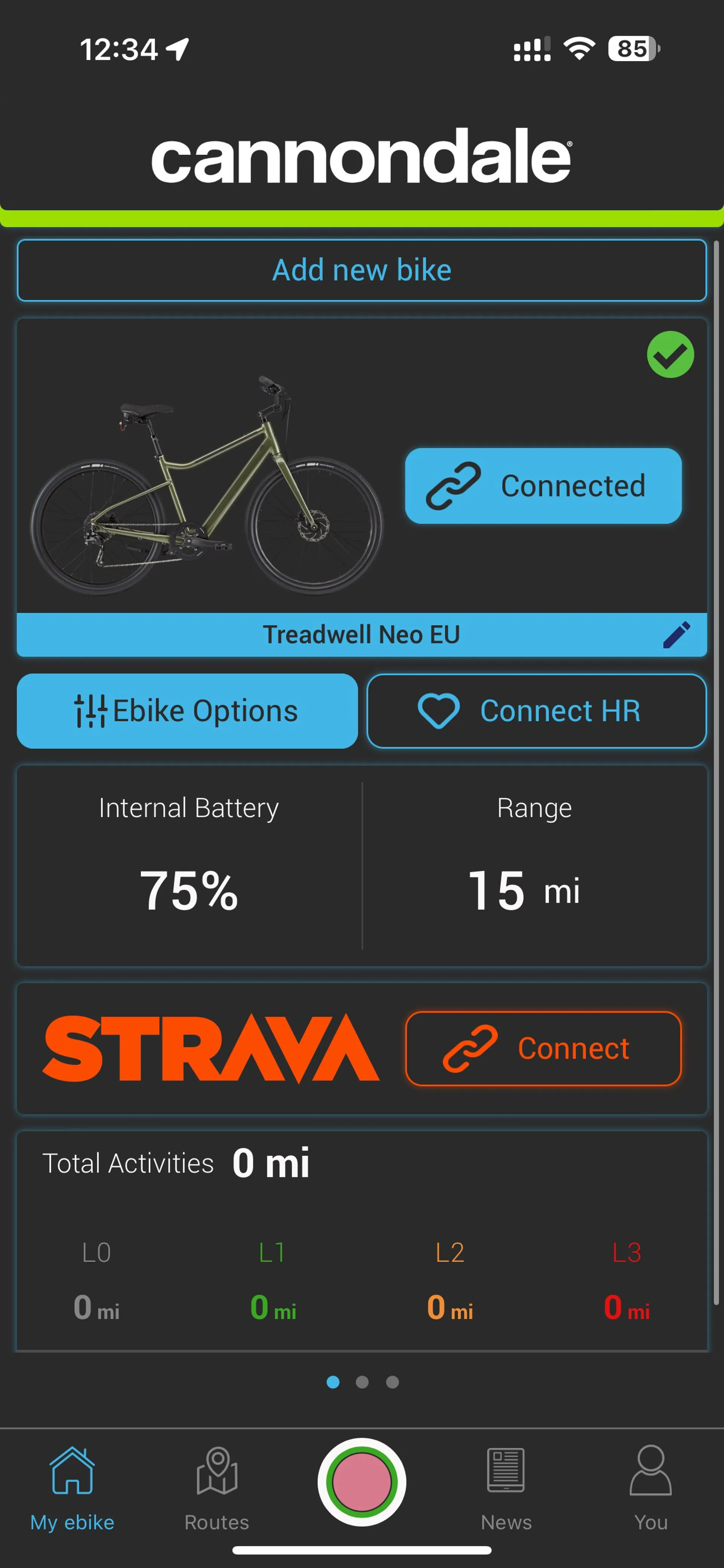Open the Treadwell Neo bike image
Screen dimensions: 724x1568
pyautogui.click(x=207, y=484)
